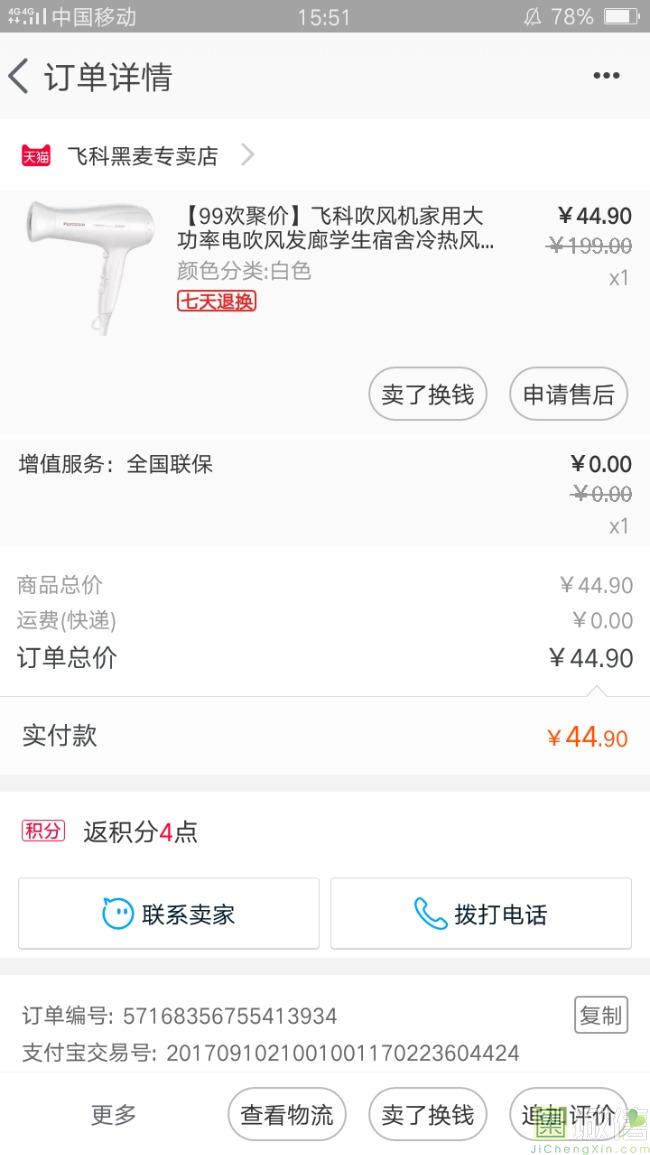
Task: Tap 卖了换钱 under the hair dryer
Action: (x=427, y=394)
